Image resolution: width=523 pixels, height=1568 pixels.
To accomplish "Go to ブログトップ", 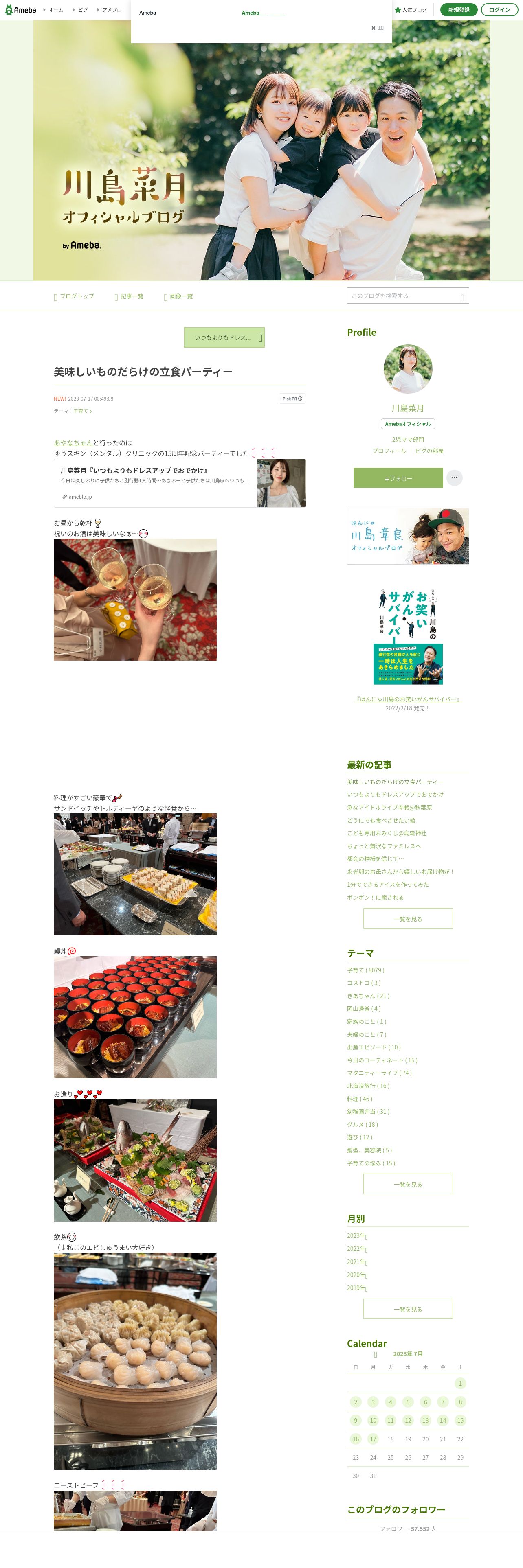I will [x=75, y=296].
